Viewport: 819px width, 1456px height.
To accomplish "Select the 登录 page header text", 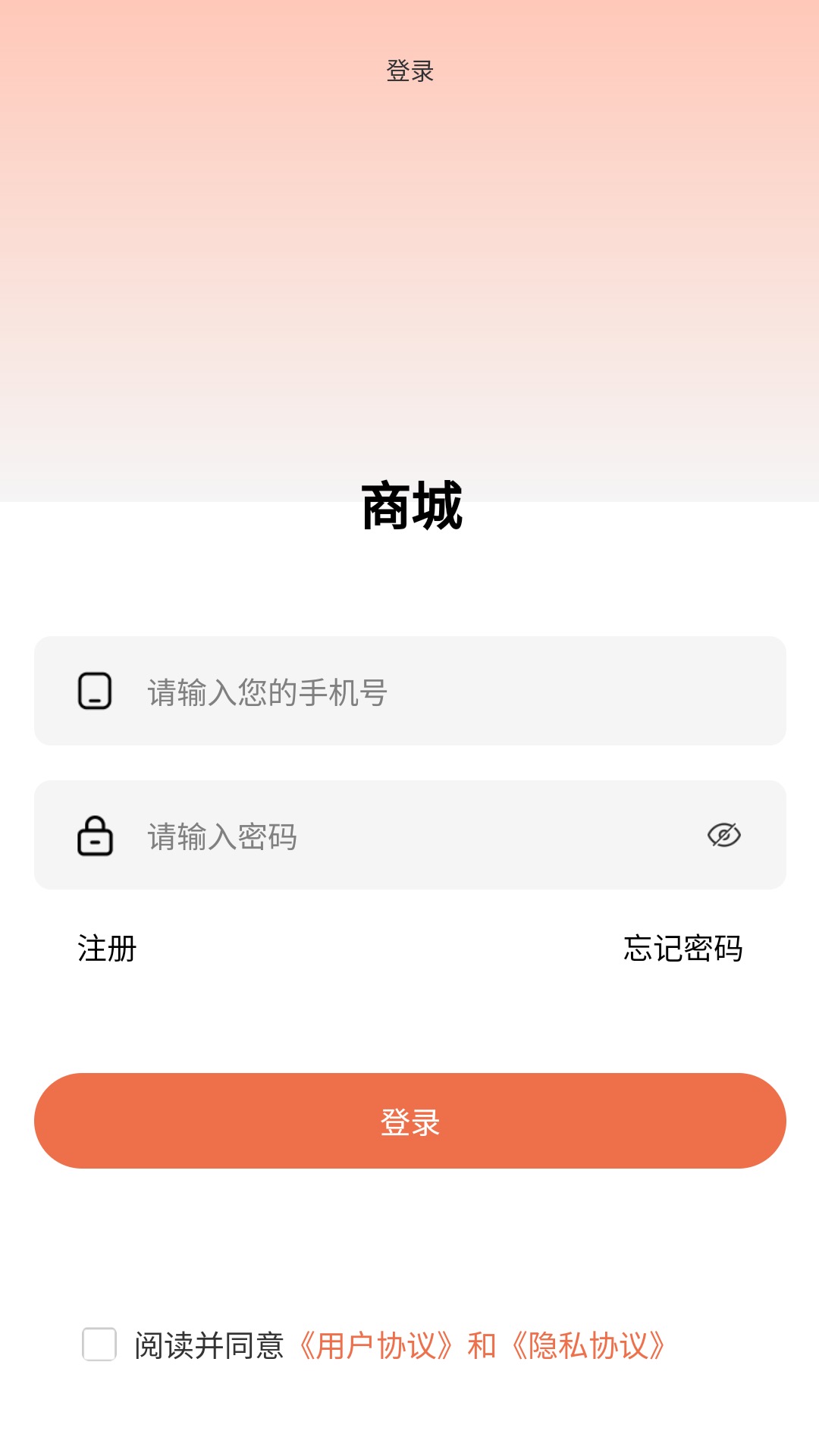I will pos(409,72).
